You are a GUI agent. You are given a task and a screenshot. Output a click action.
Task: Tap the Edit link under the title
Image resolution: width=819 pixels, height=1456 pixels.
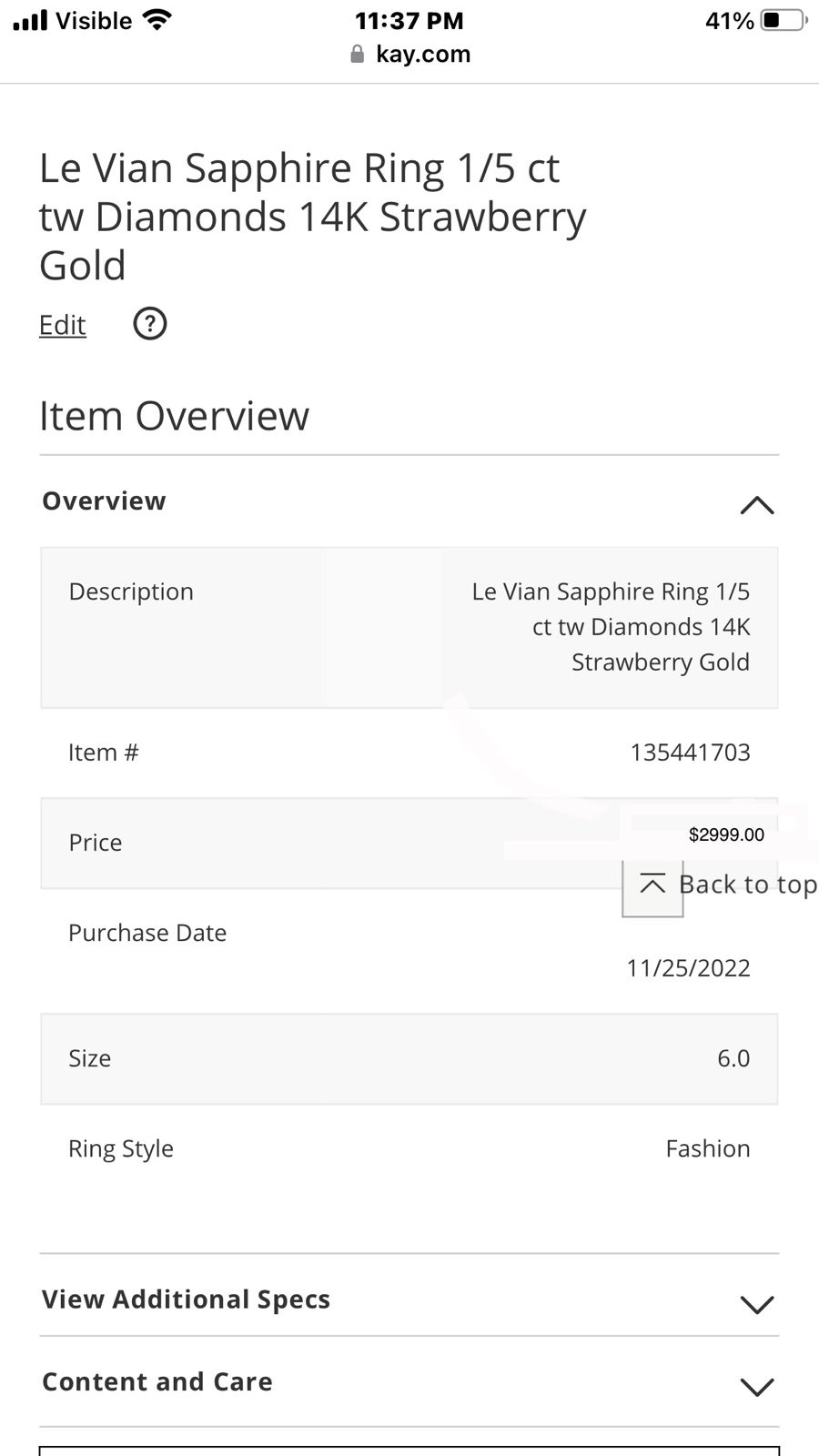click(62, 325)
